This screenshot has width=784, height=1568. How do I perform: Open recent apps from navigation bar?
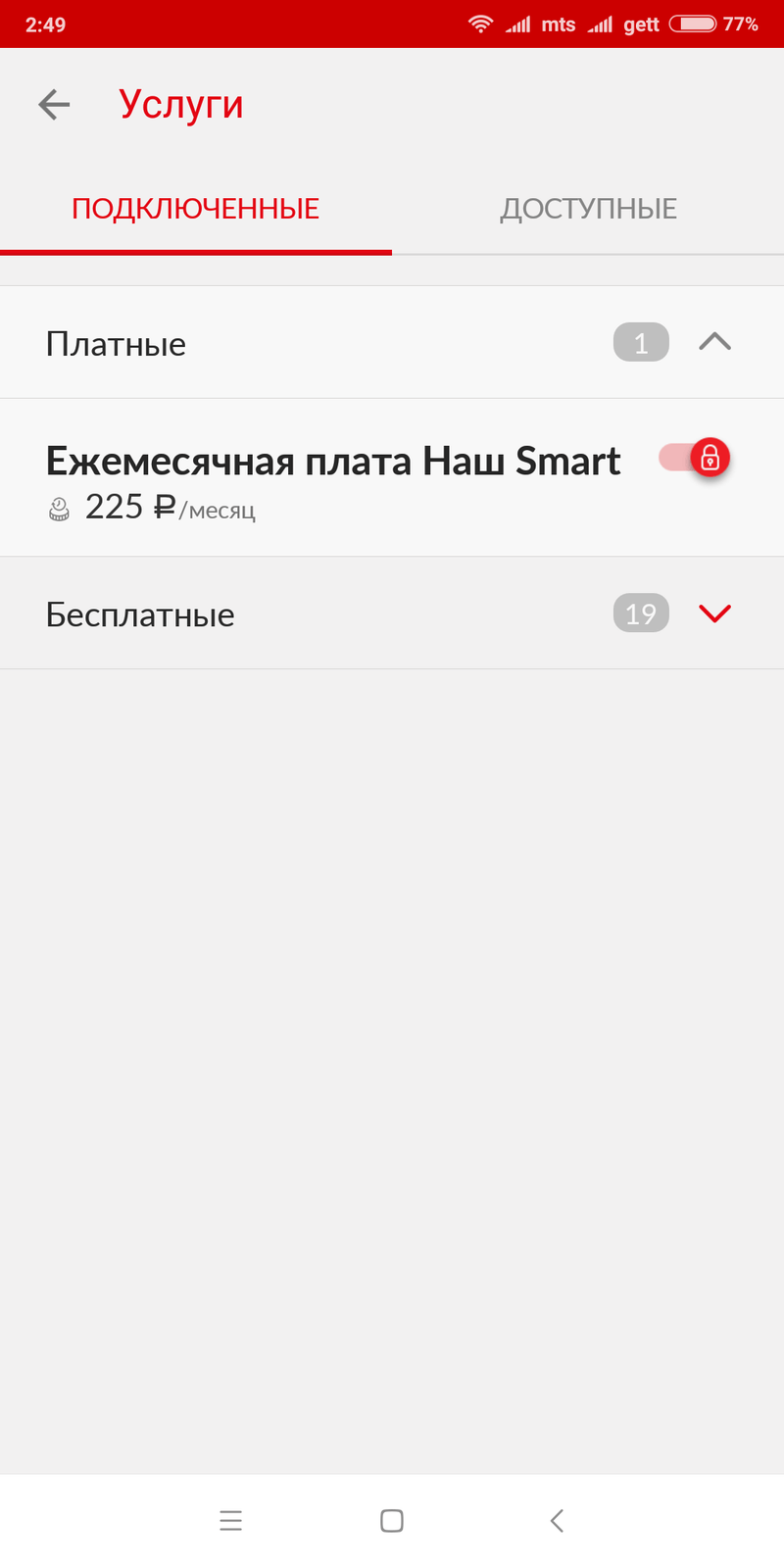(x=230, y=1520)
